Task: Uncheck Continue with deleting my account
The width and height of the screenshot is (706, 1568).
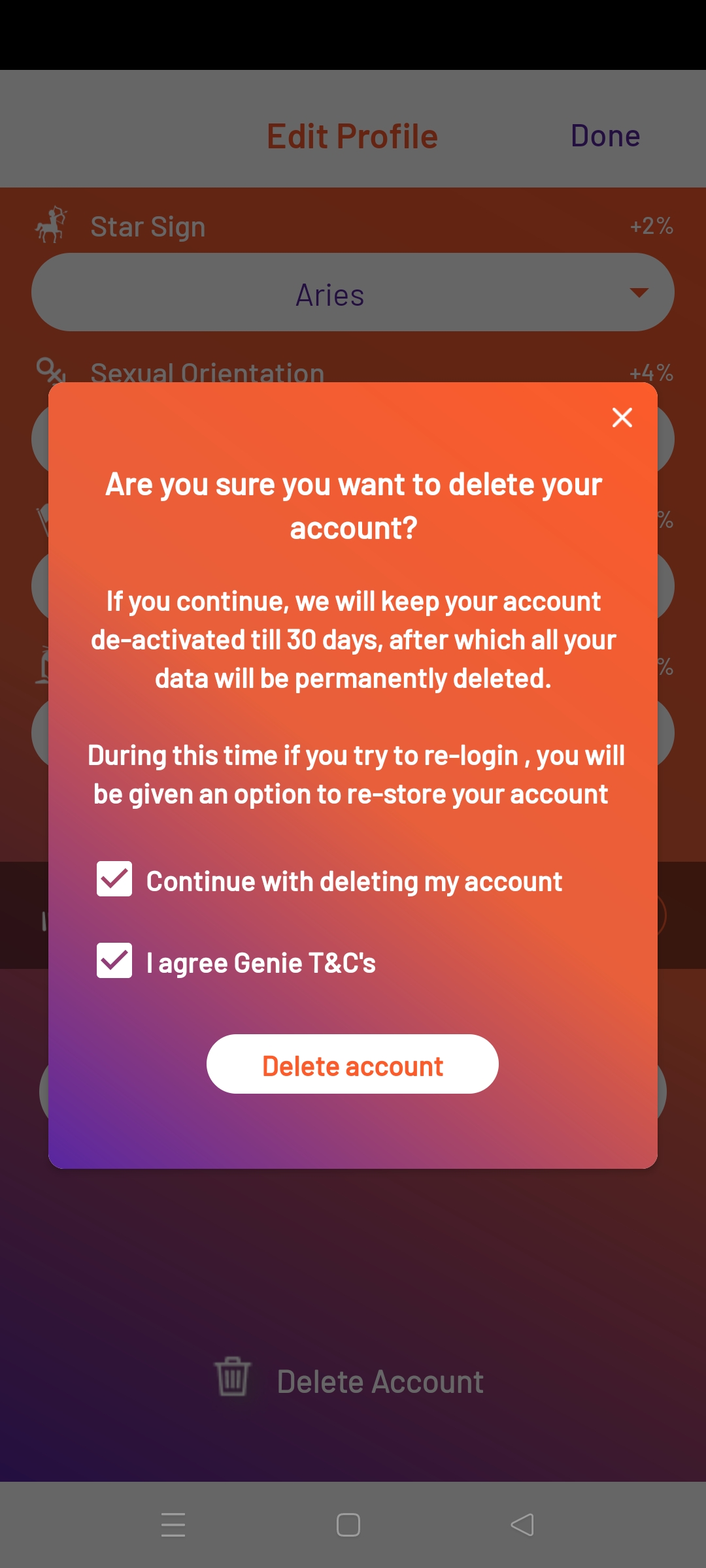Action: pyautogui.click(x=114, y=879)
